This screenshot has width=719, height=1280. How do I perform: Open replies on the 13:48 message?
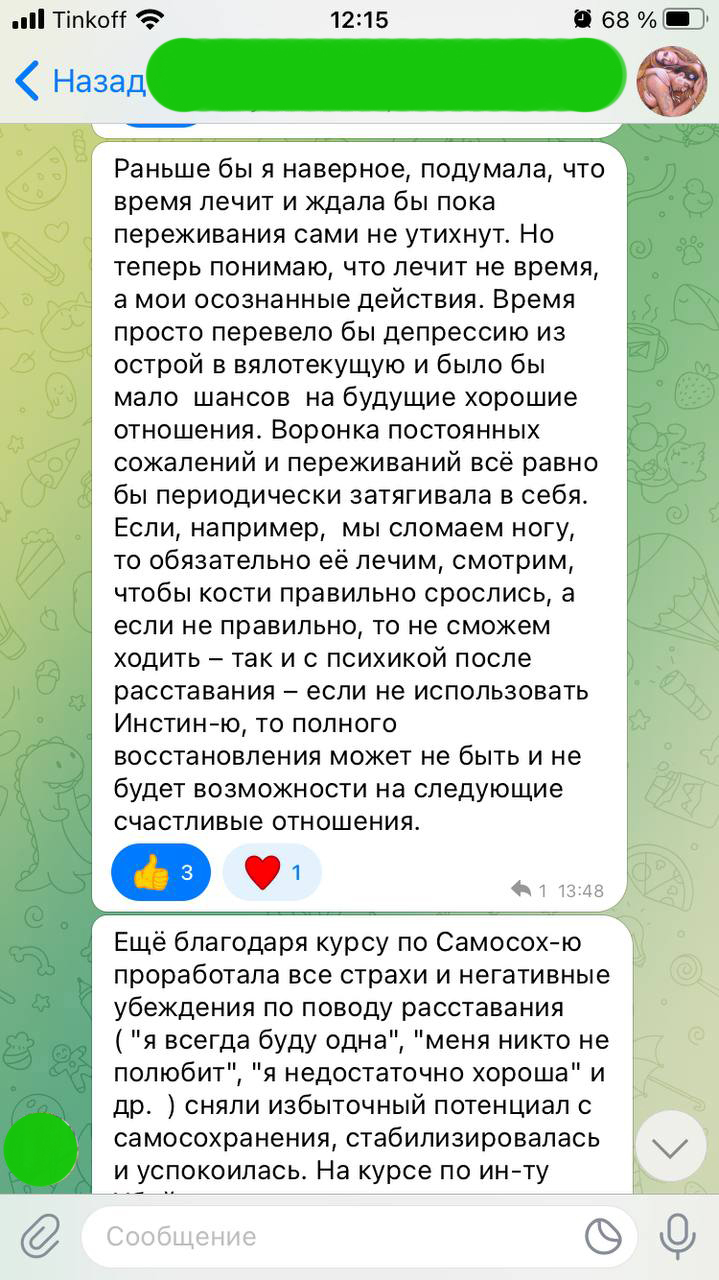click(x=528, y=890)
